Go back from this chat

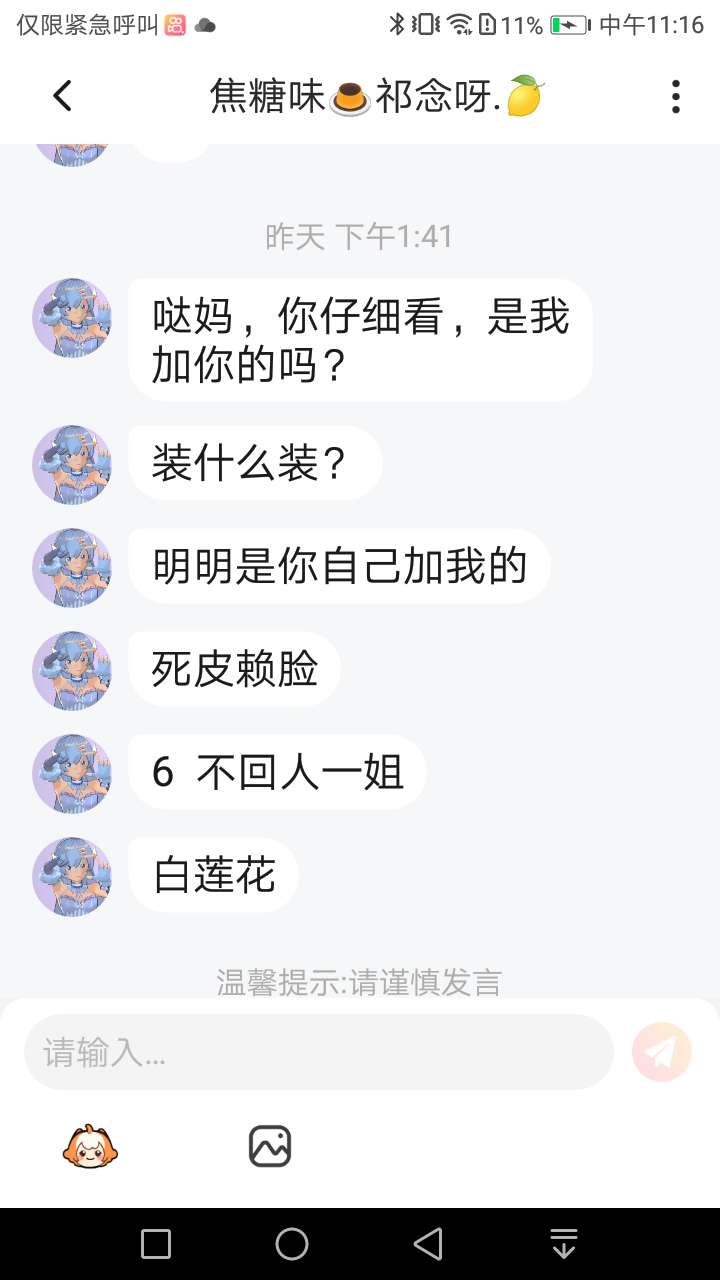click(62, 96)
